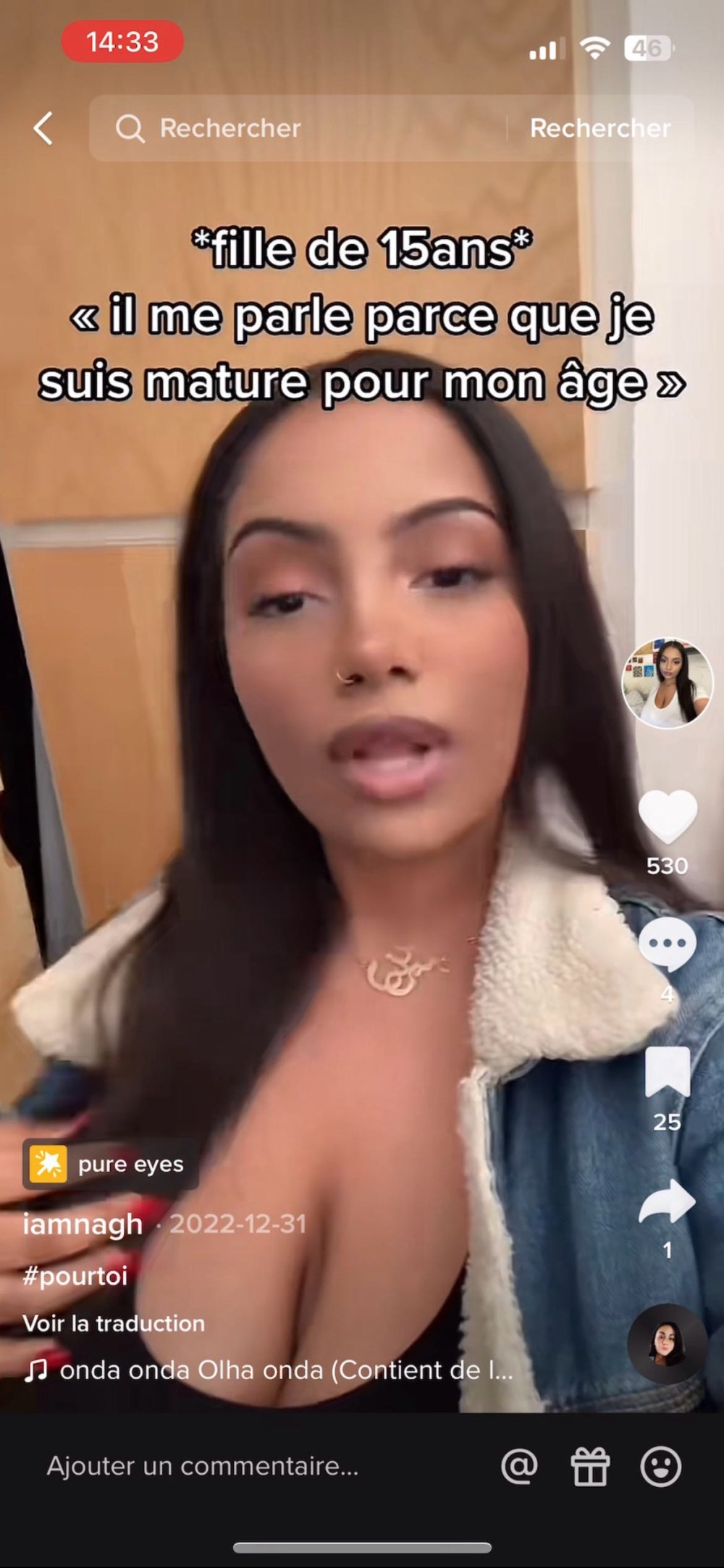Viewport: 724px width, 1568px height.
Task: Open the comments bubble
Action: (x=667, y=944)
